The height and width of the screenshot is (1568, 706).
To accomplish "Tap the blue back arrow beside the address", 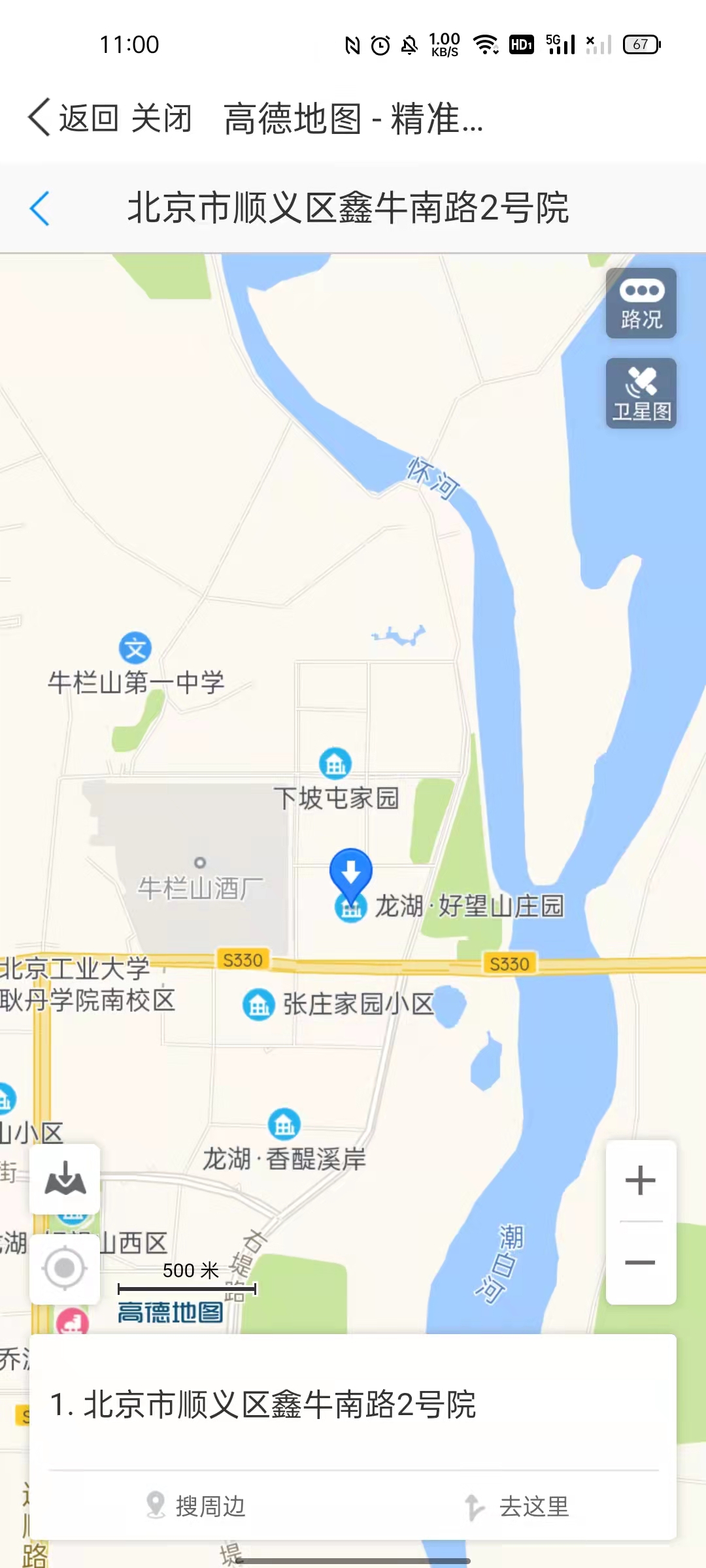I will tap(40, 209).
